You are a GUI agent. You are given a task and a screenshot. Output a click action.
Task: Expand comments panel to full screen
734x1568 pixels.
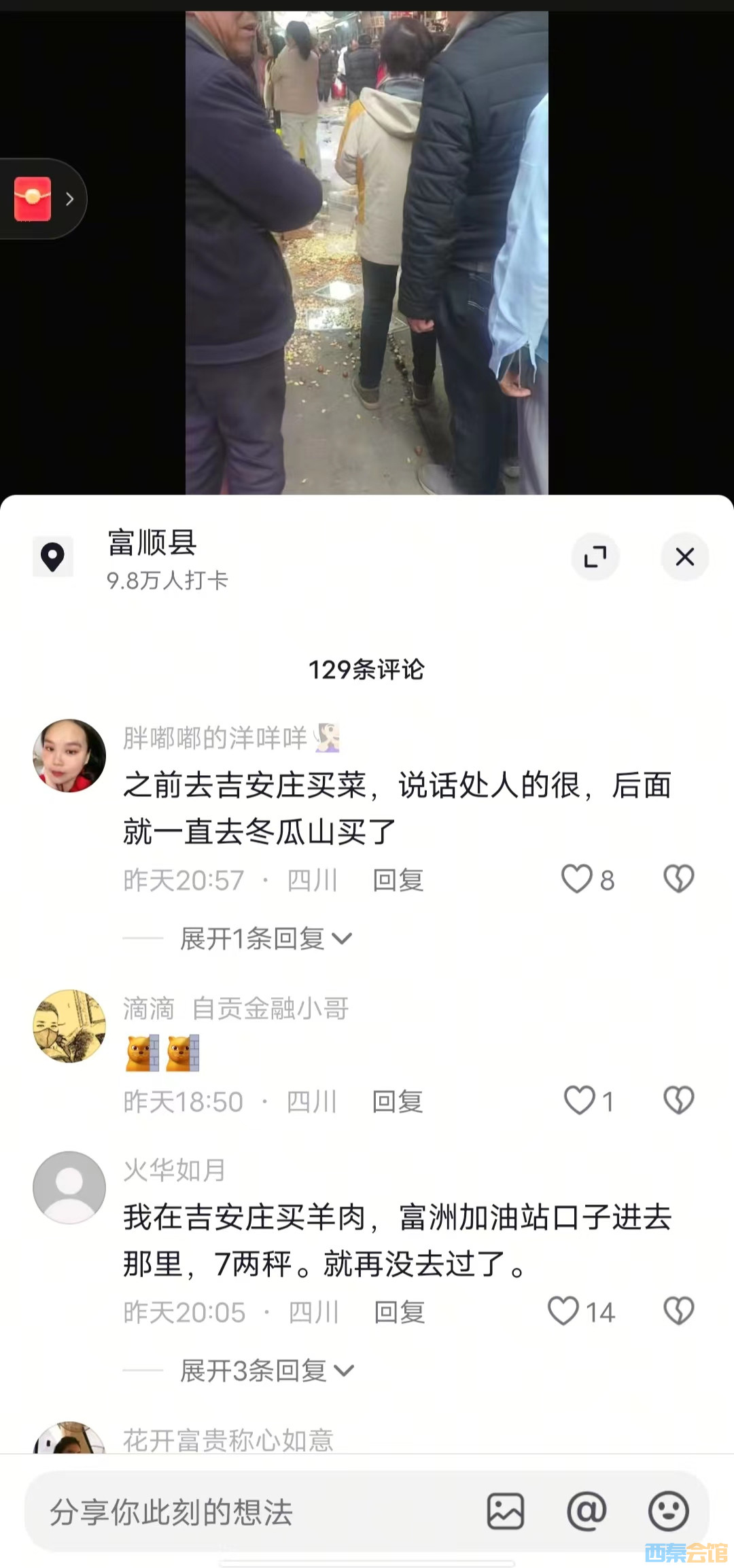click(595, 557)
